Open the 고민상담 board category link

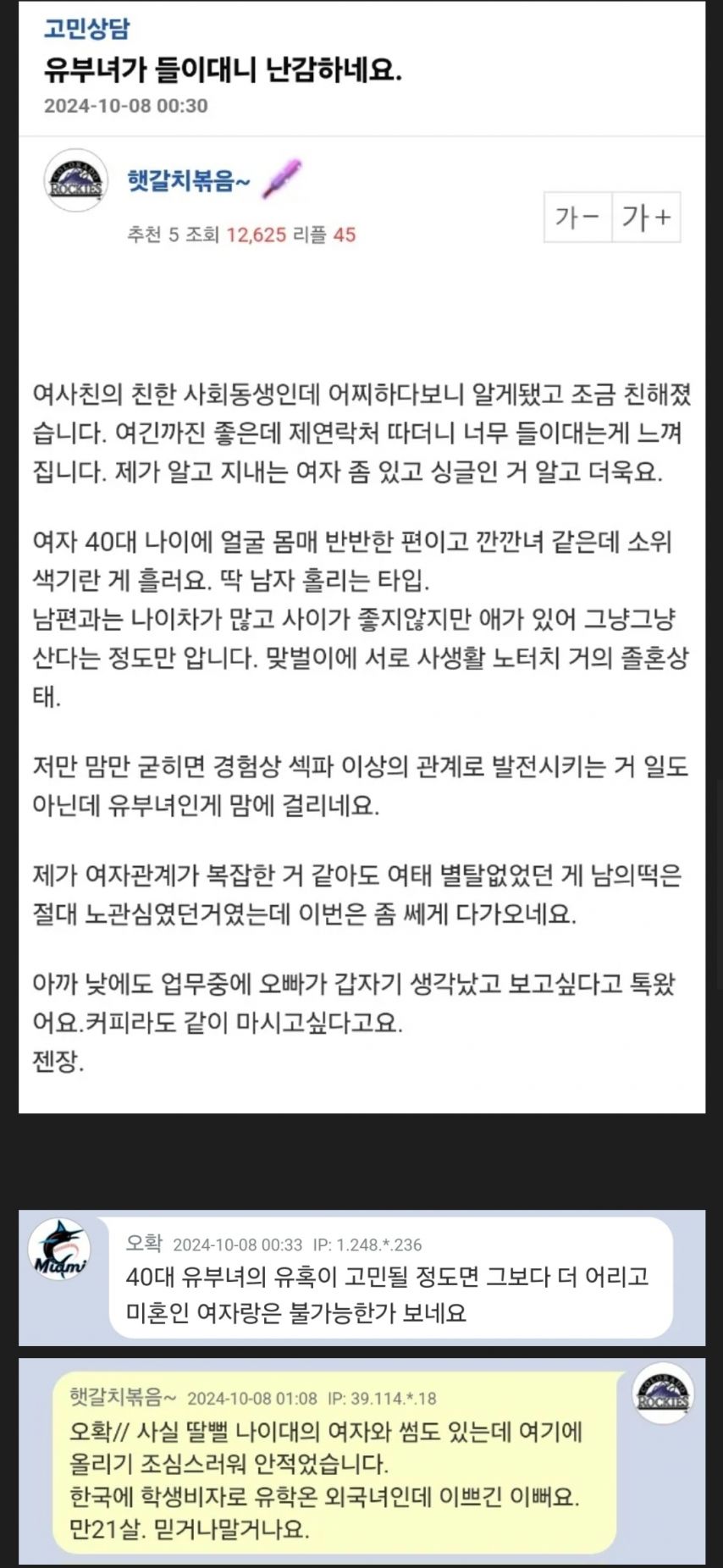coord(86,29)
